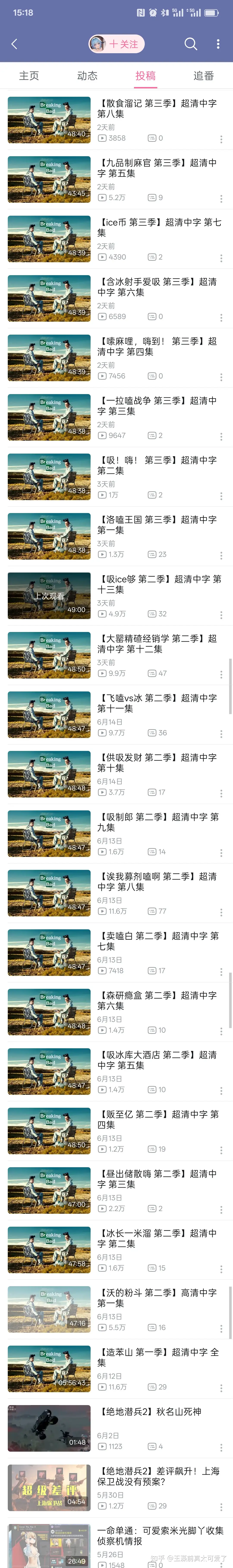Open more options for 【大罂精磕经销学】video
Image resolution: width=233 pixels, height=1568 pixels.
point(221,674)
